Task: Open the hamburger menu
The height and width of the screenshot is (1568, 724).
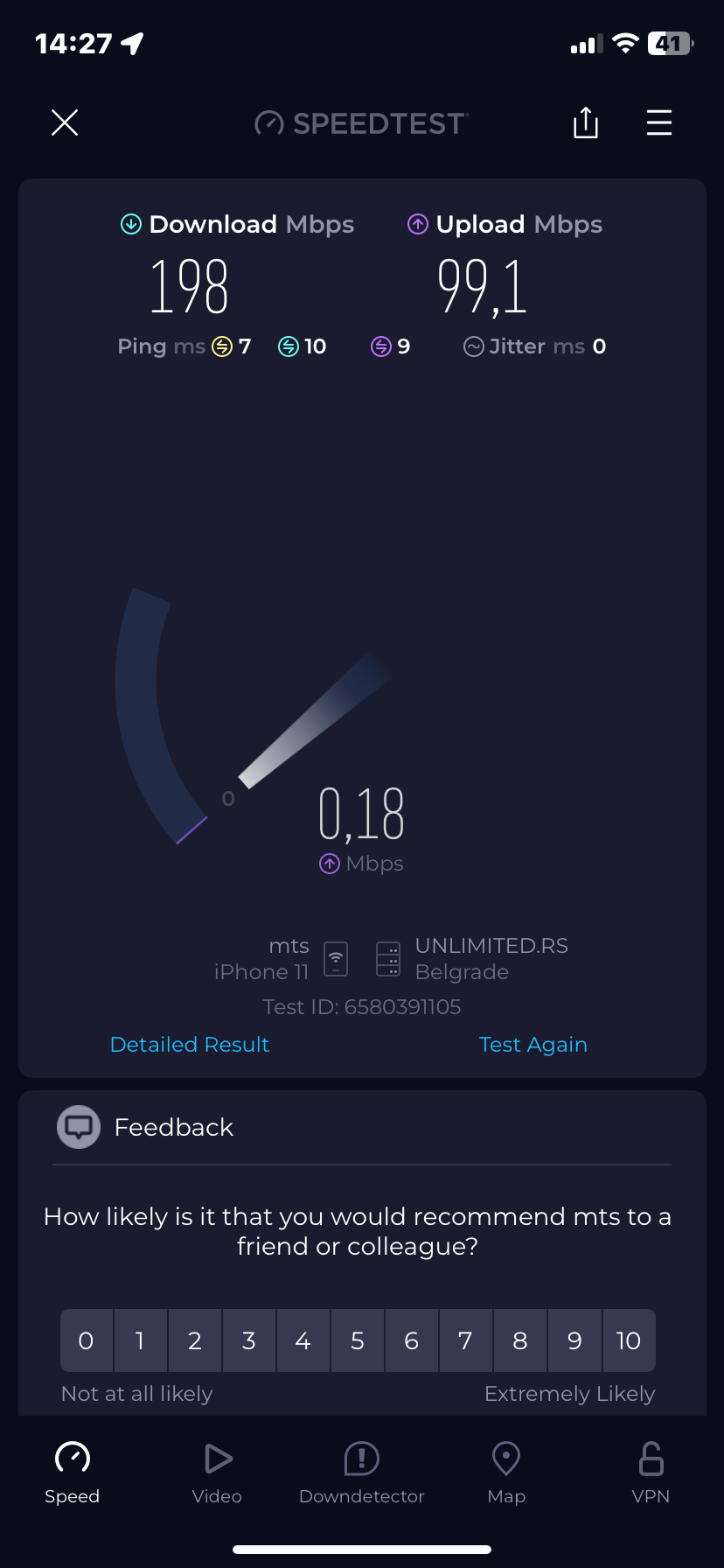Action: coord(658,123)
